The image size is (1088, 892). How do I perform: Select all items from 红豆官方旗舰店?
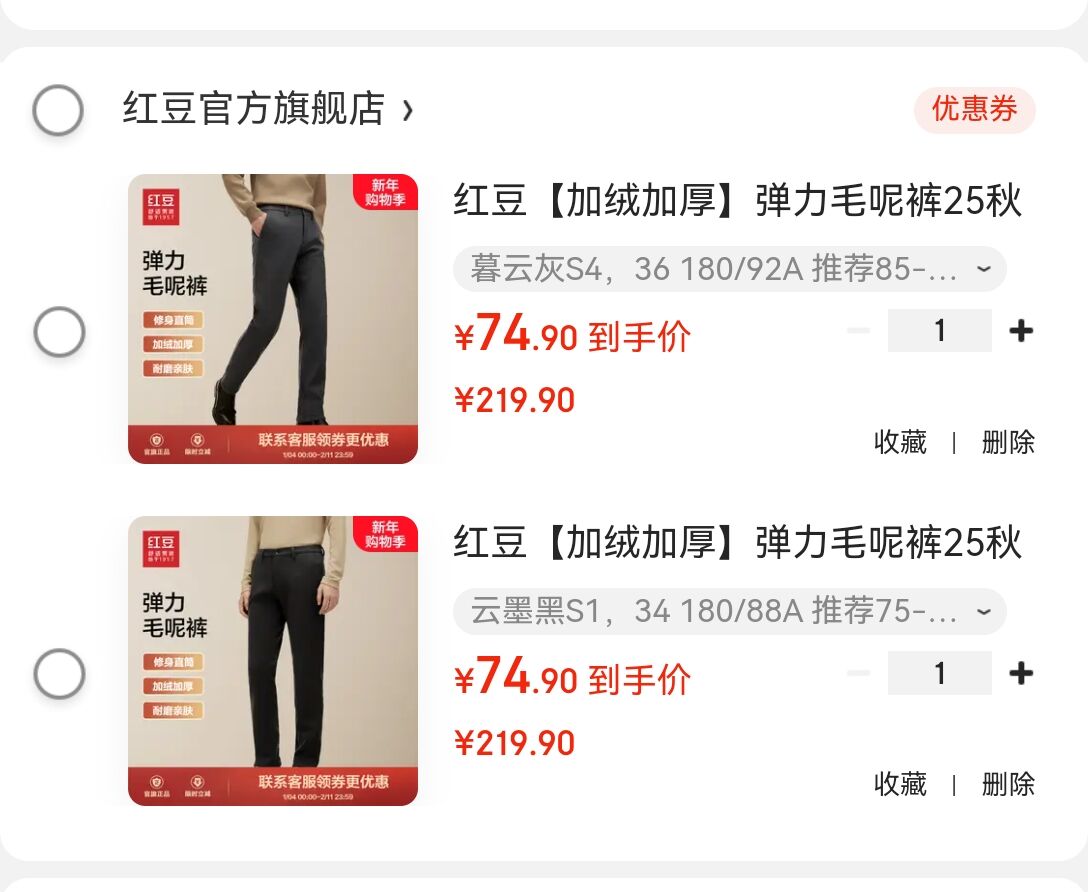tap(58, 110)
